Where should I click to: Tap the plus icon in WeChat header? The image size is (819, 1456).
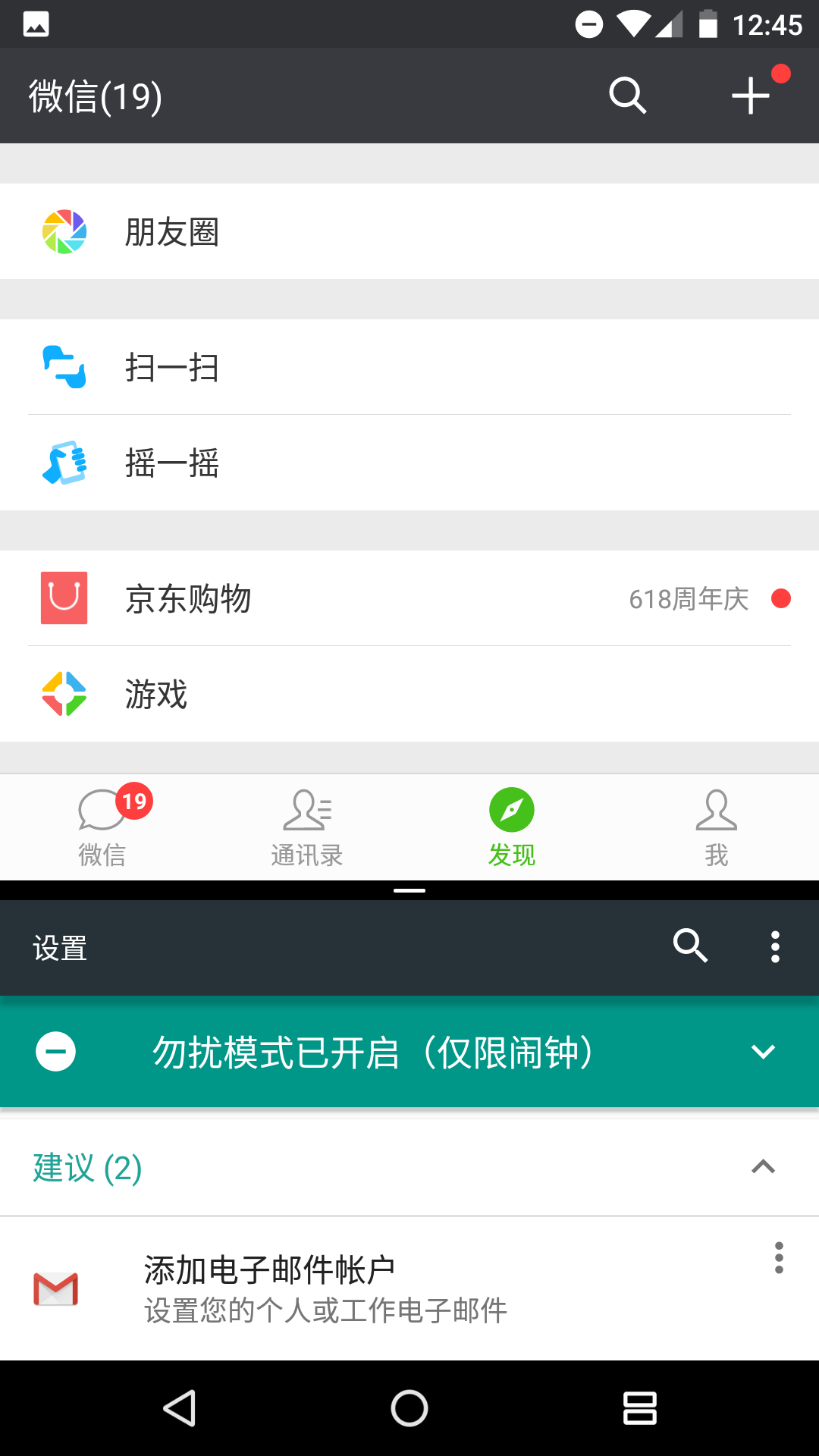[751, 96]
